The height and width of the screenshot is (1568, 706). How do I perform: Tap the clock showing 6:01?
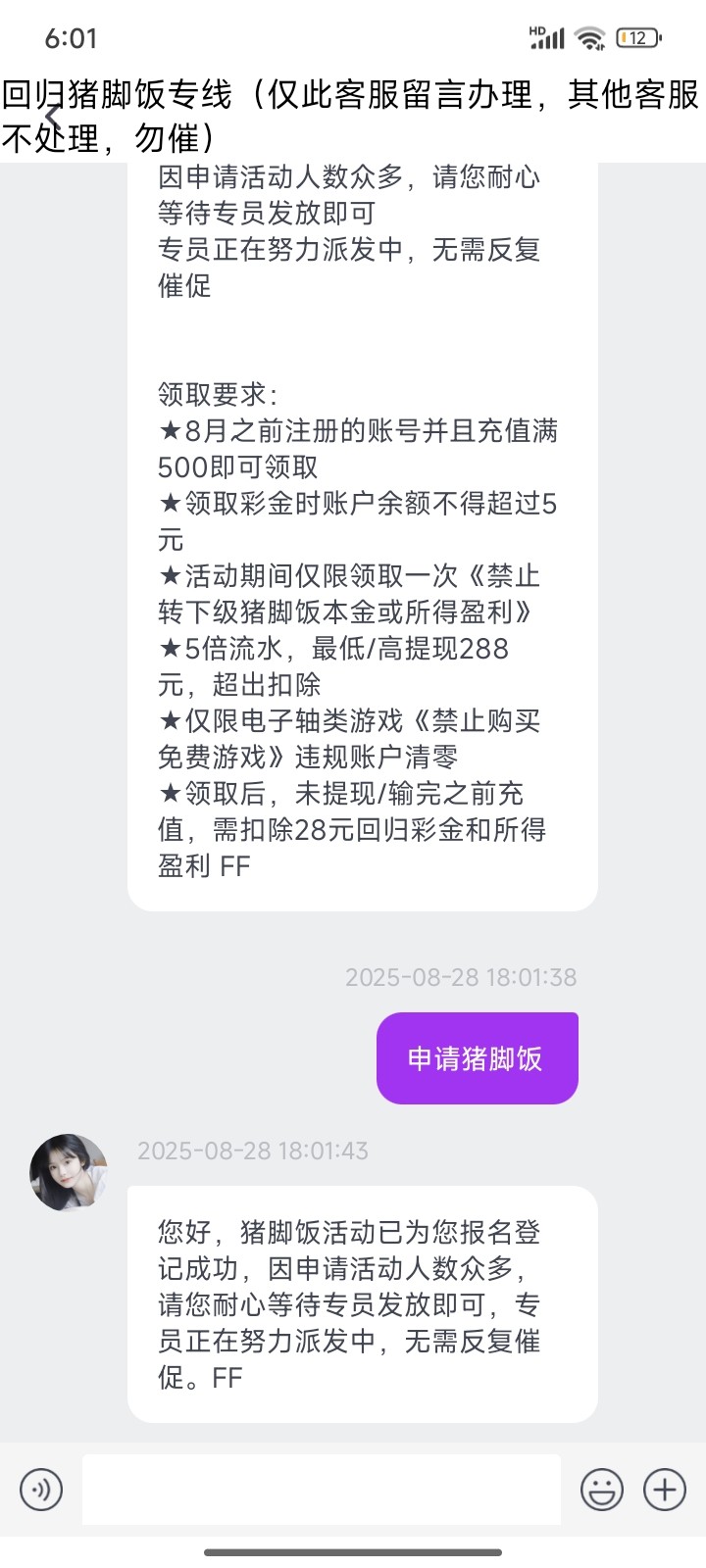tap(72, 37)
